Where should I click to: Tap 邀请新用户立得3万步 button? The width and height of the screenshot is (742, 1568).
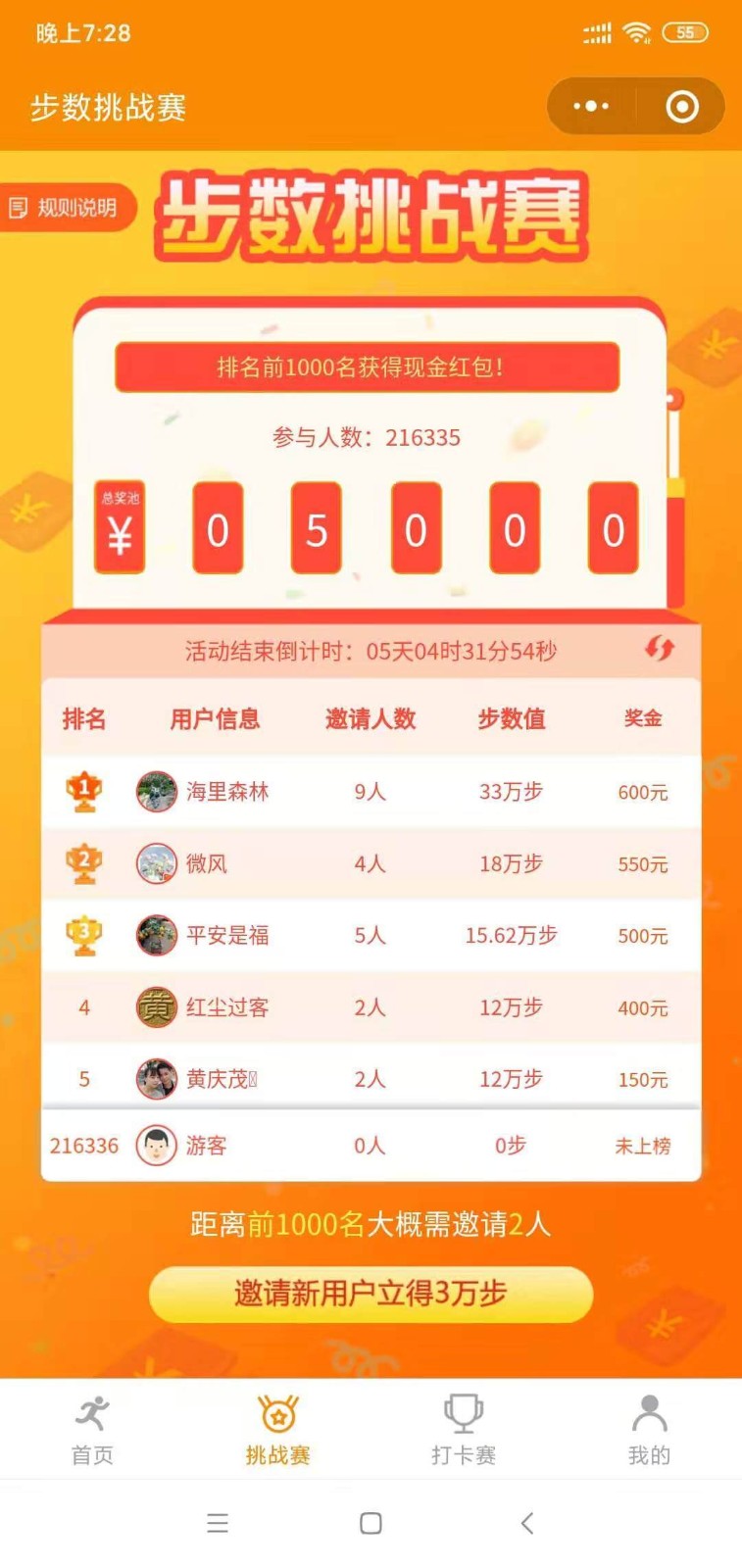371,1294
